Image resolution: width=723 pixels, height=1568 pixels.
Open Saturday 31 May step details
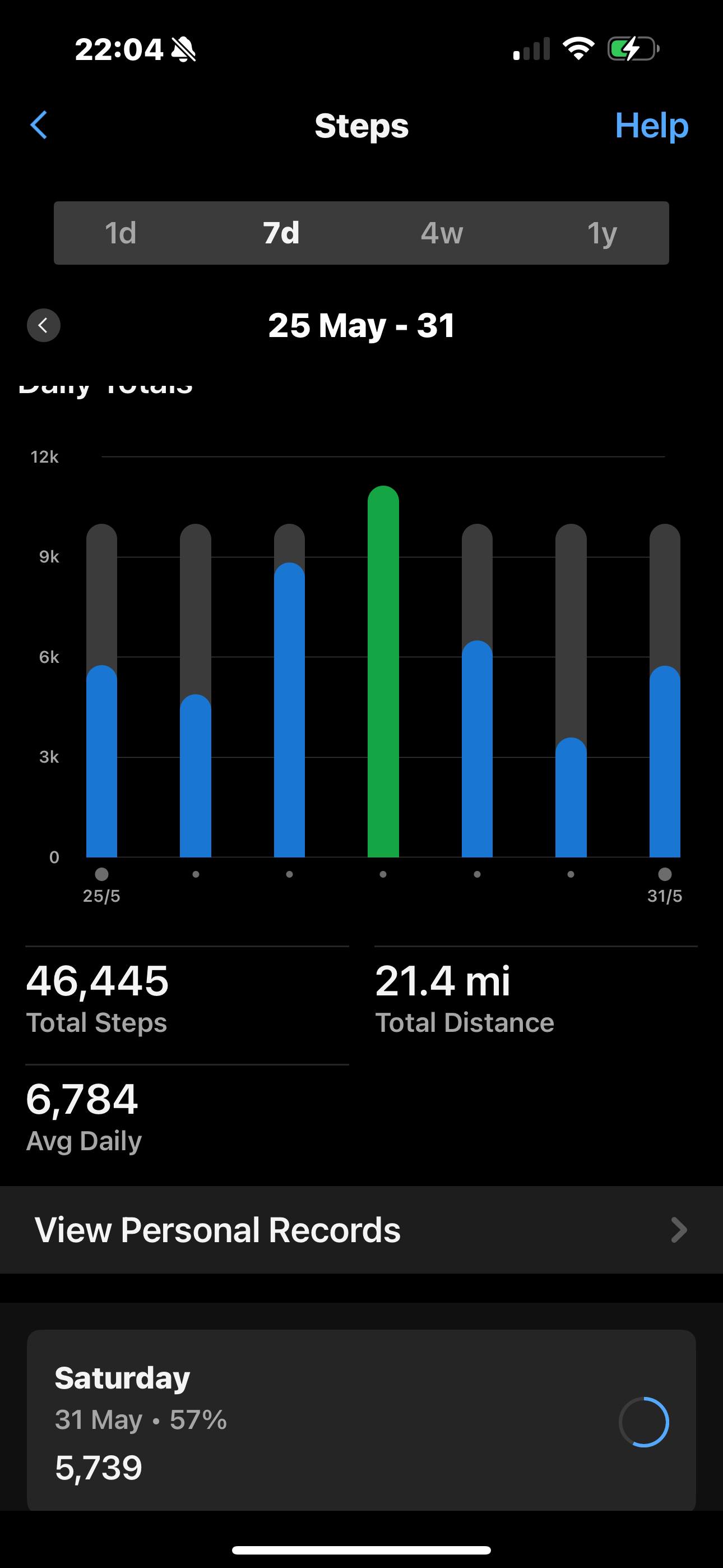pyautogui.click(x=361, y=1421)
